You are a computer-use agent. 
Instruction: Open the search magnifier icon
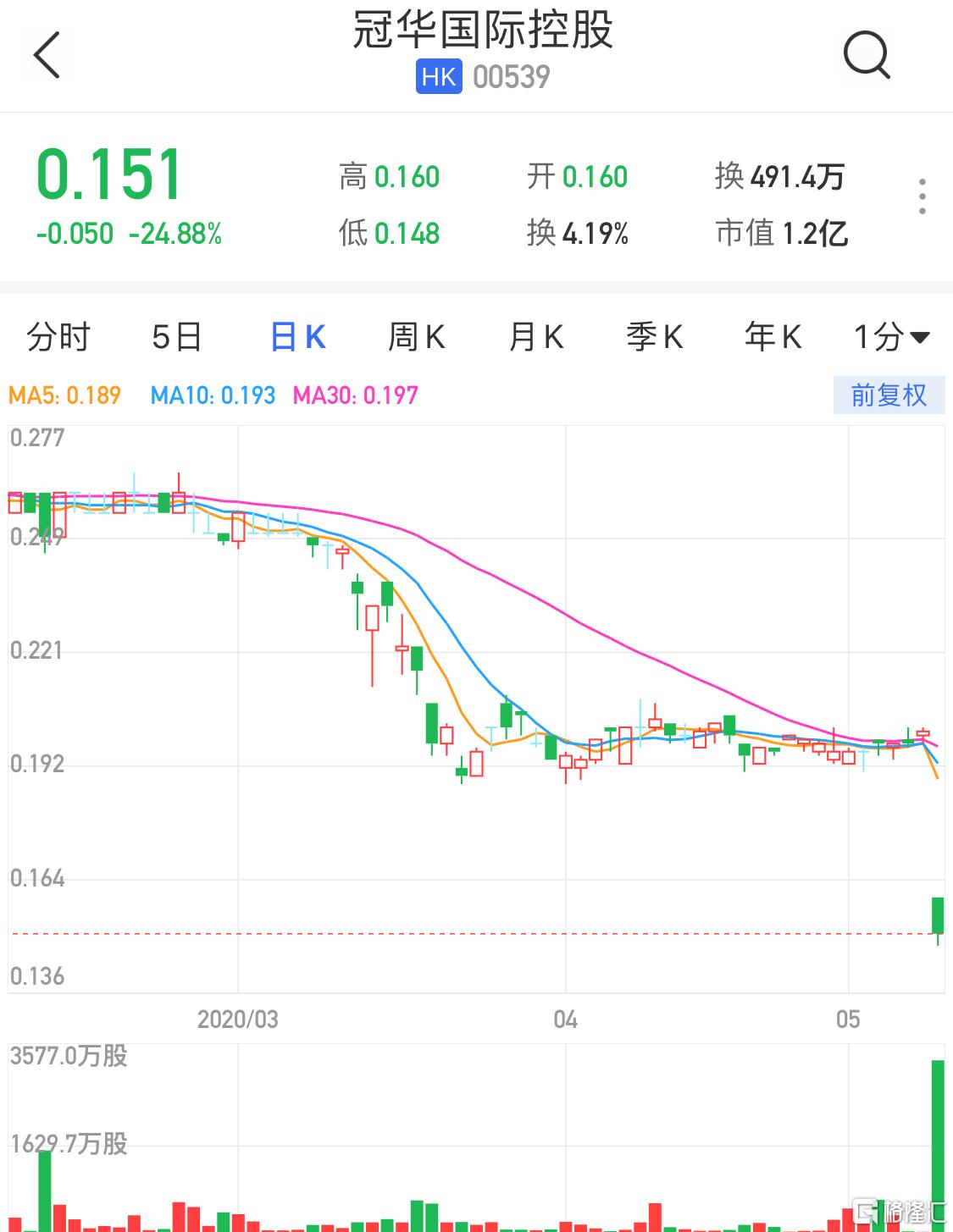tap(867, 56)
